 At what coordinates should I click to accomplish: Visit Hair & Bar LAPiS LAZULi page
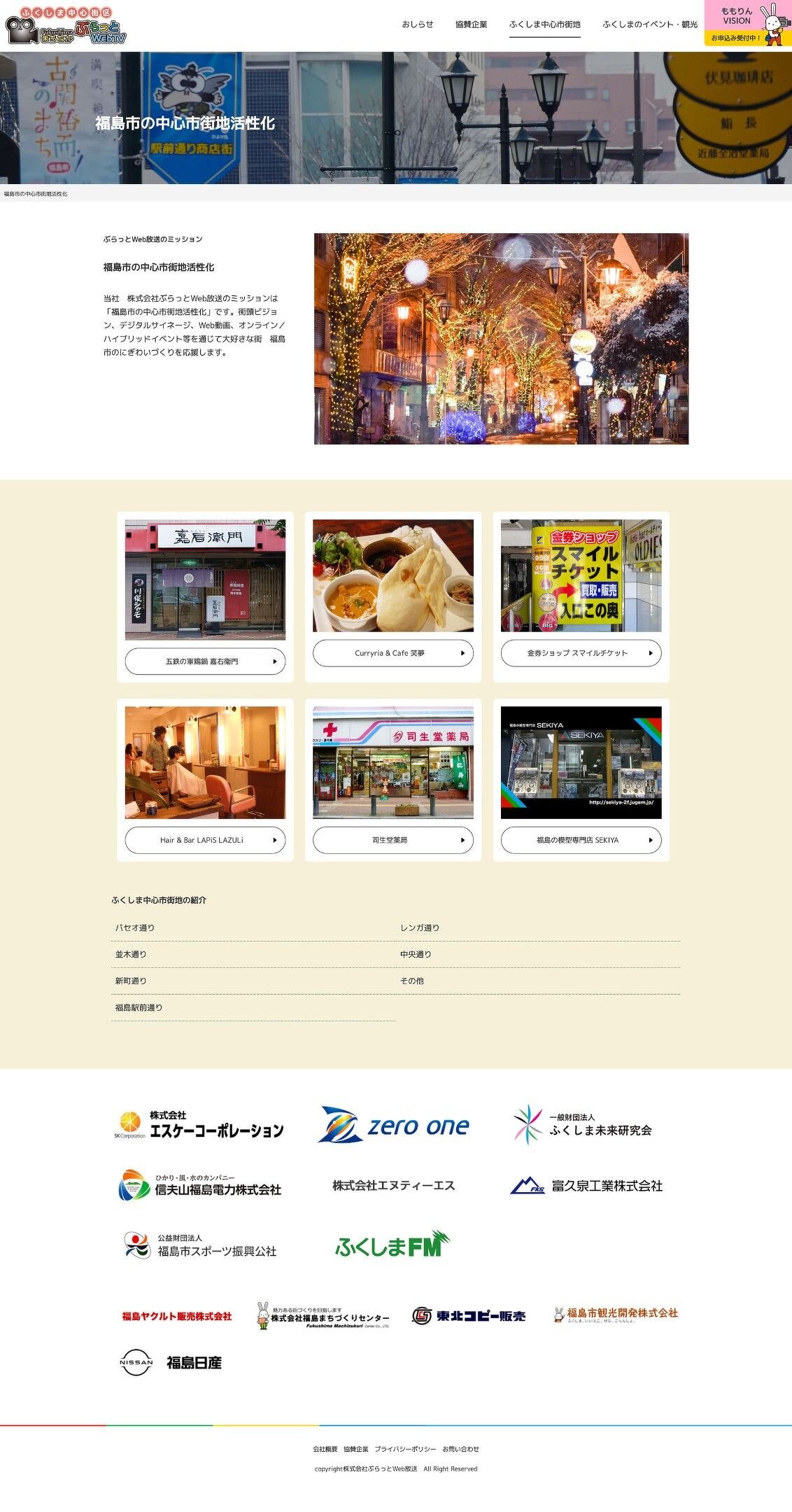[205, 840]
